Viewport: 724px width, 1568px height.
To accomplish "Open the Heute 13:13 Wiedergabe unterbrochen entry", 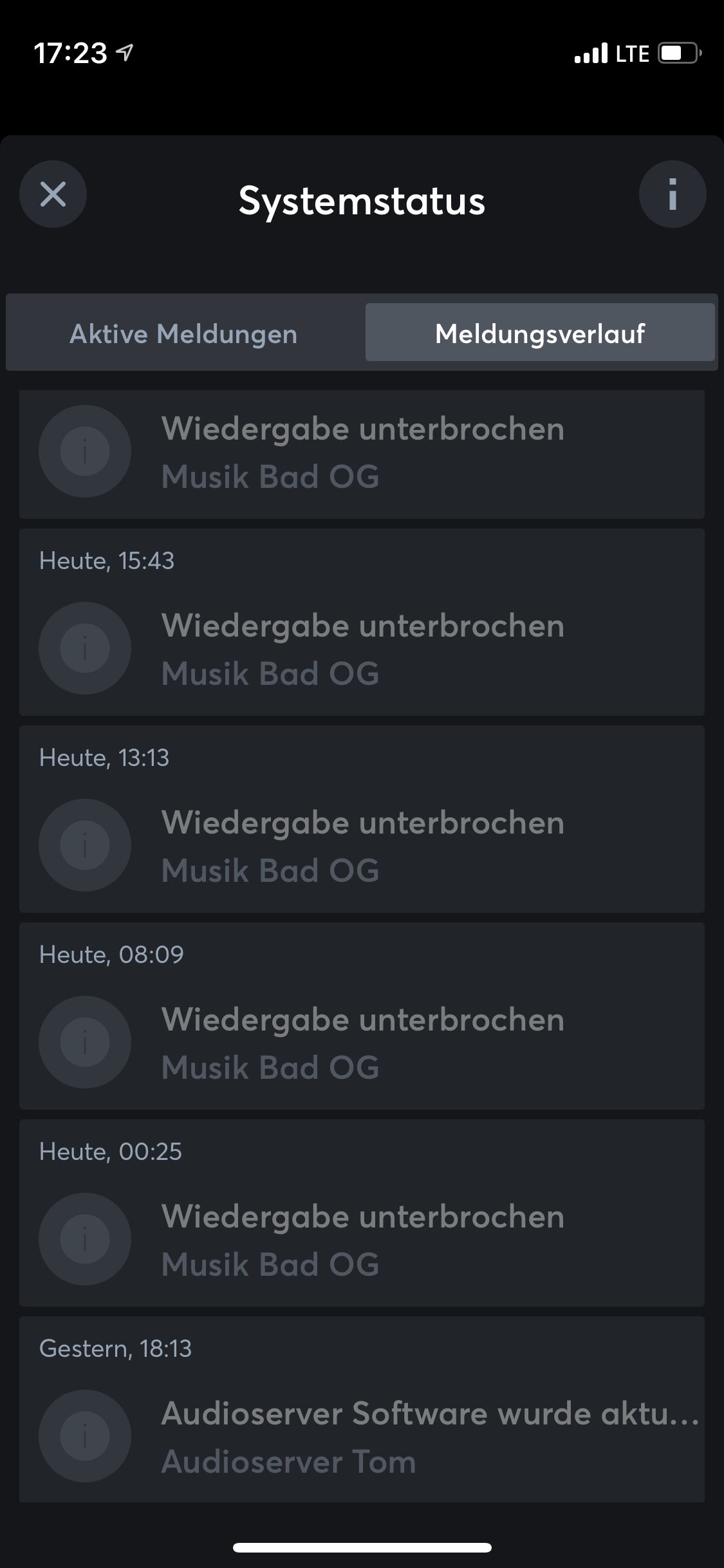I will click(362, 846).
